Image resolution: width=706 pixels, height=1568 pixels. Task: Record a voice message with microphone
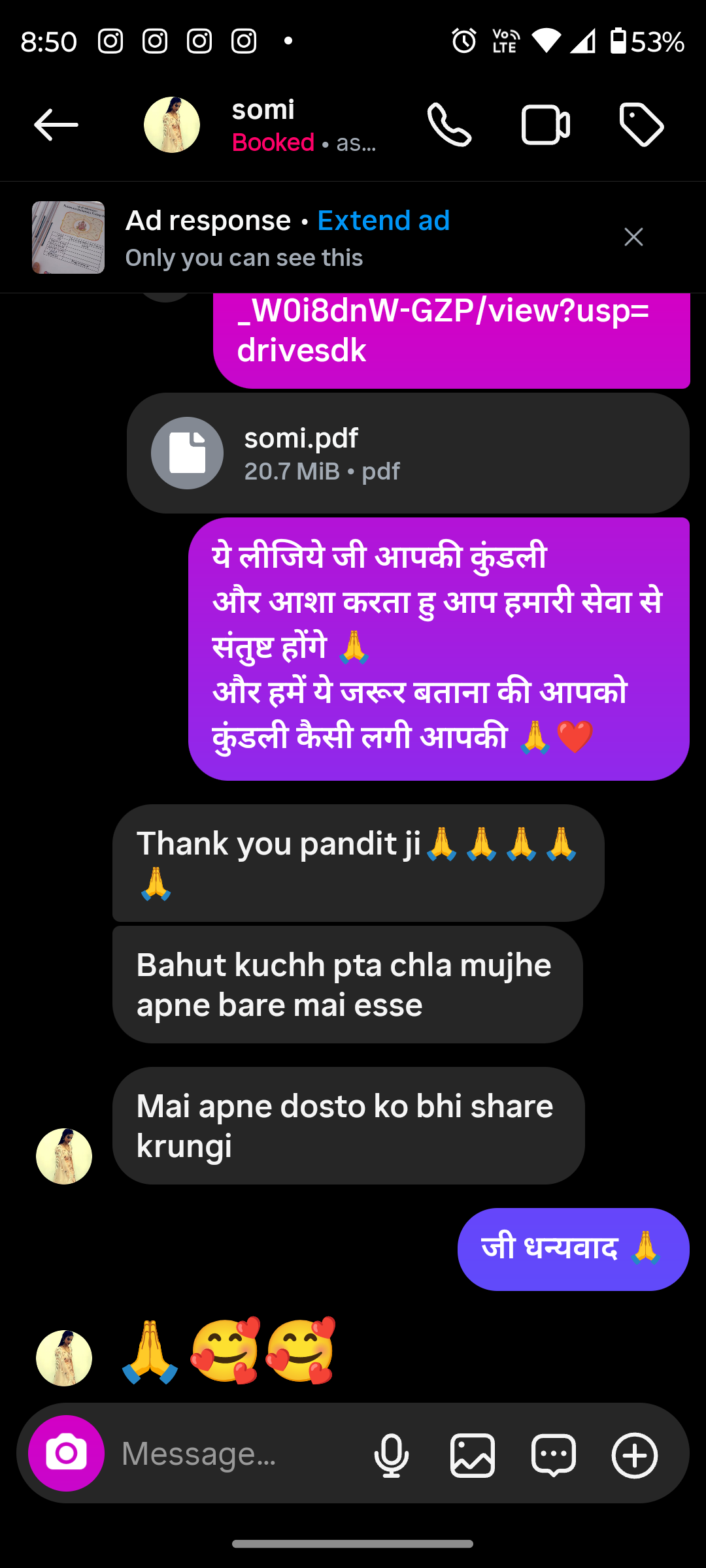(x=392, y=1455)
